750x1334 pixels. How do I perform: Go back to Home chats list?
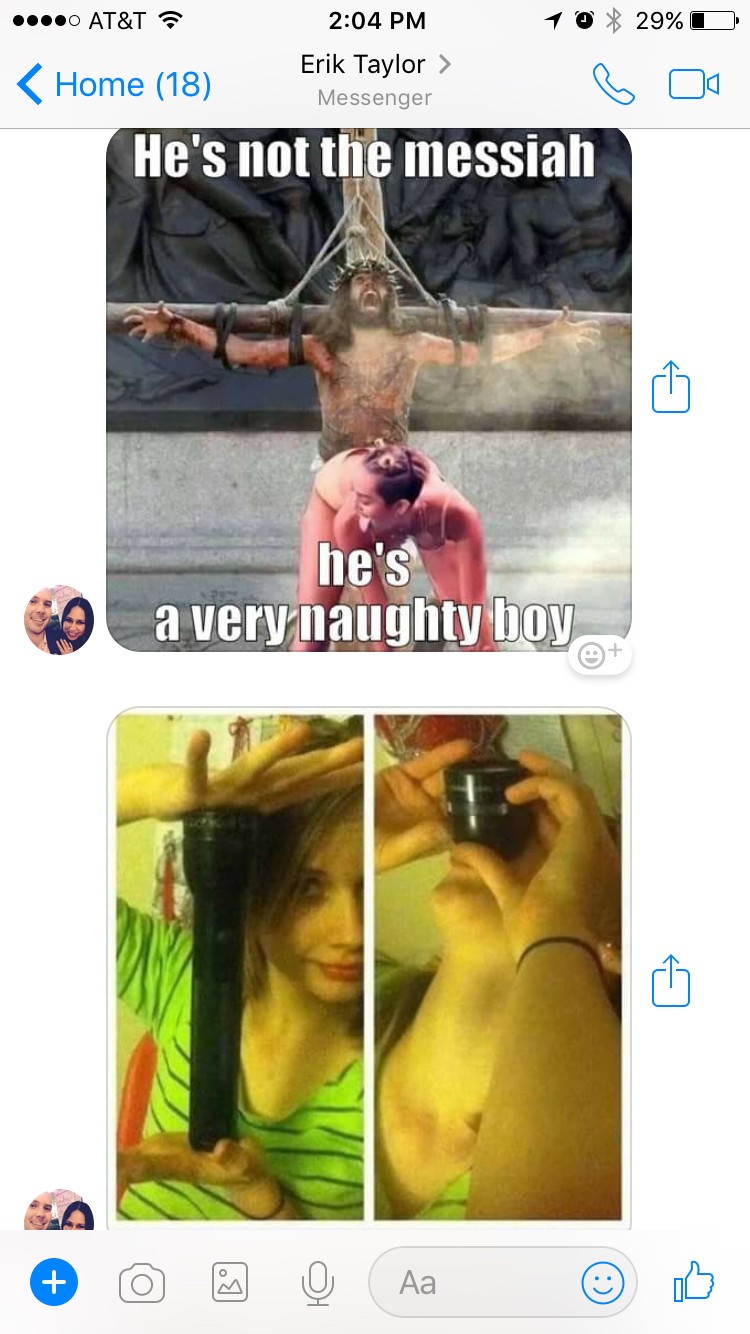[113, 84]
